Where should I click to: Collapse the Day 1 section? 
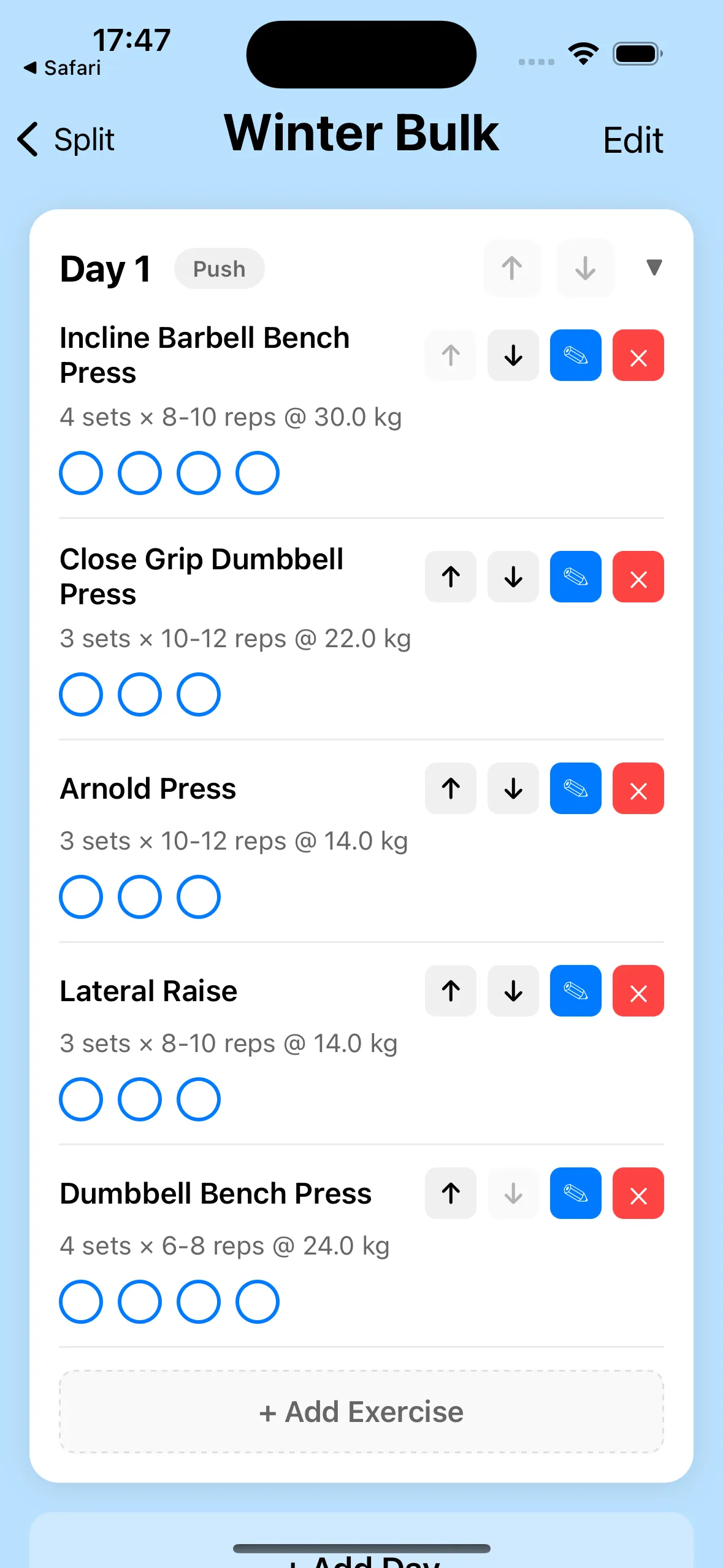tap(654, 267)
